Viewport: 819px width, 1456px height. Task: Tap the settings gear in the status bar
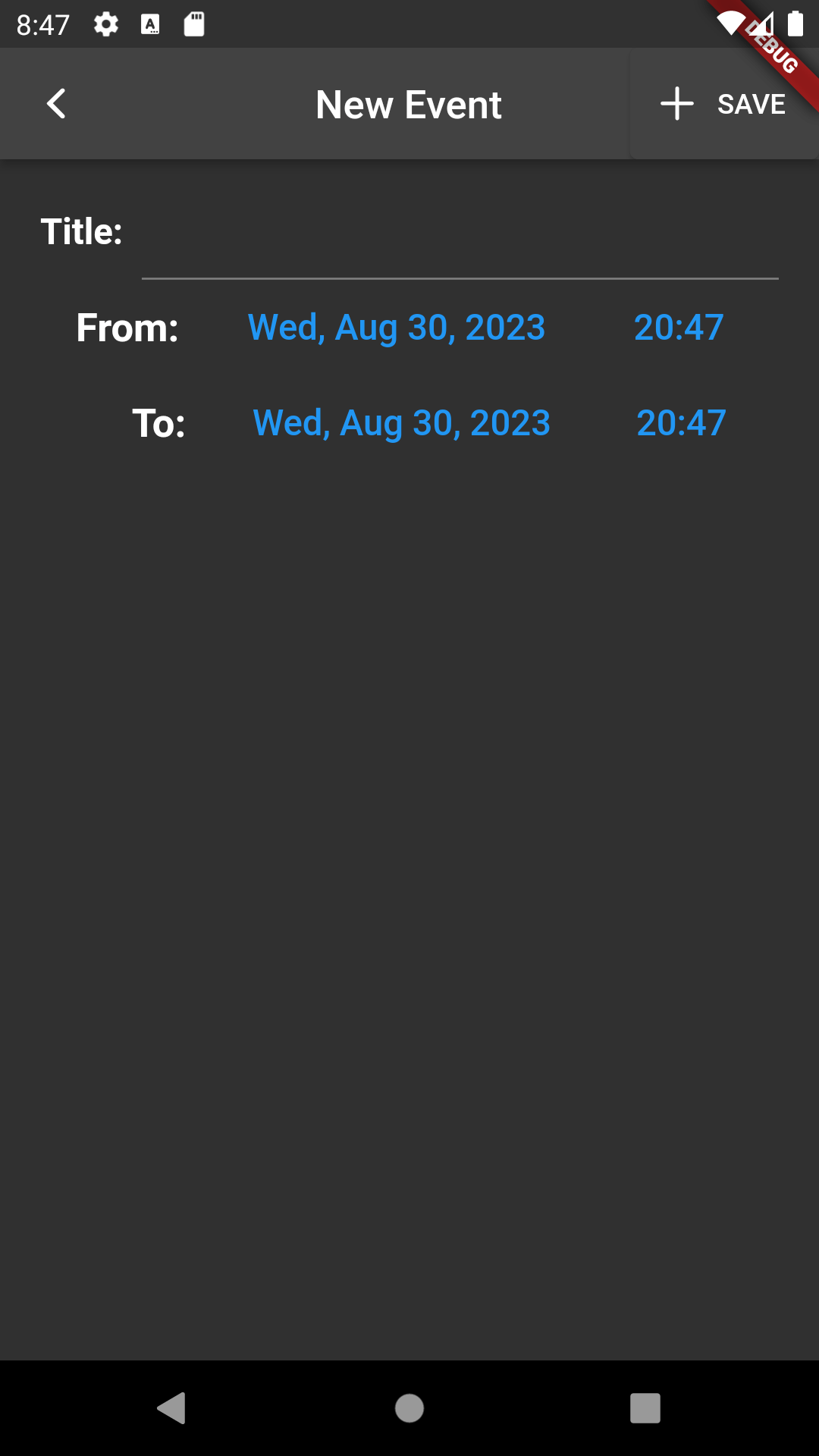[105, 24]
